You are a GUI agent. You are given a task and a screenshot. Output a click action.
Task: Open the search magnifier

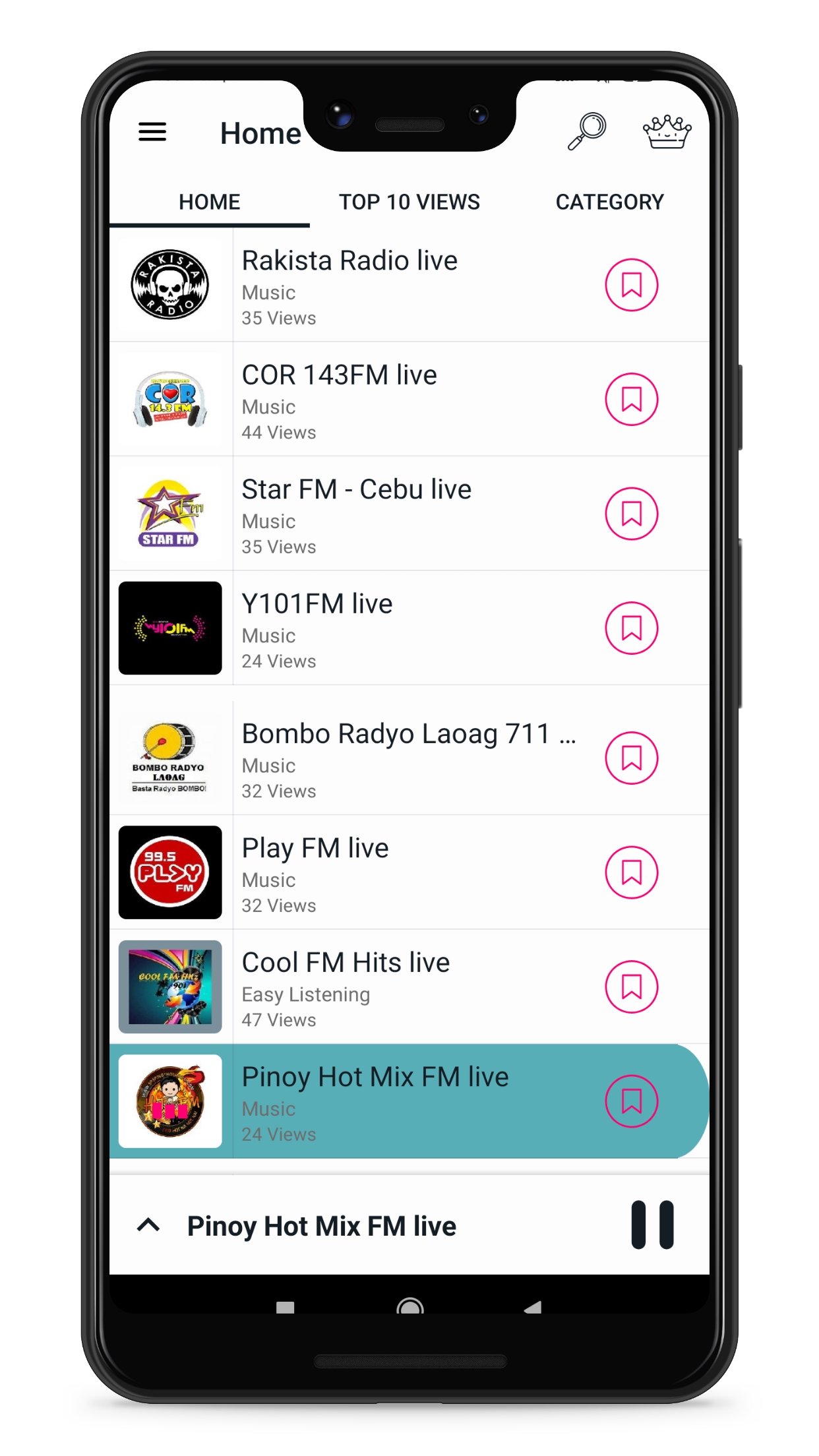click(x=586, y=131)
